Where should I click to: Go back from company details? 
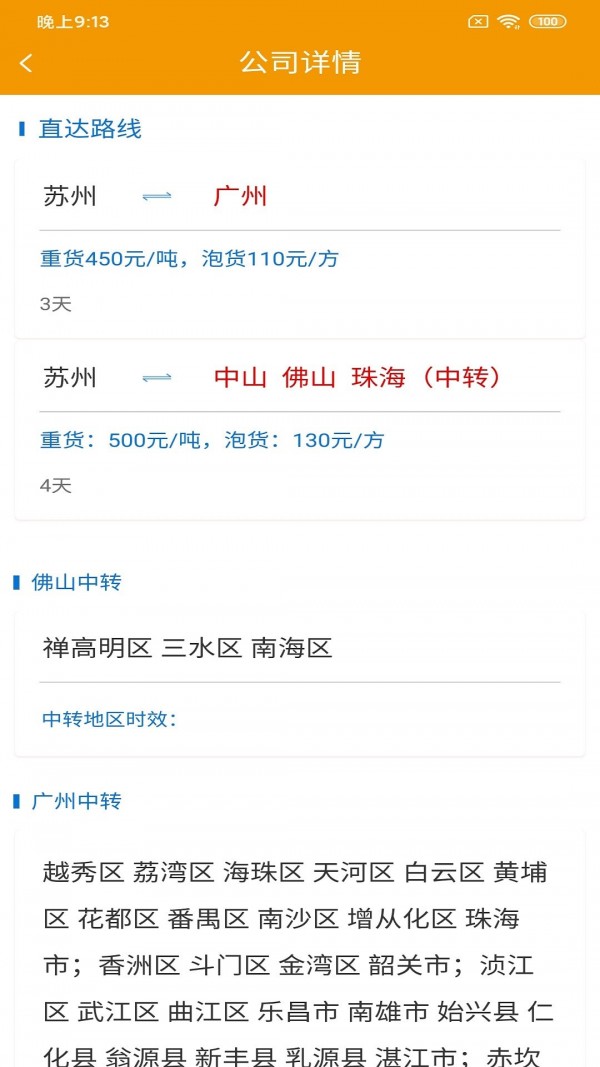pyautogui.click(x=26, y=63)
